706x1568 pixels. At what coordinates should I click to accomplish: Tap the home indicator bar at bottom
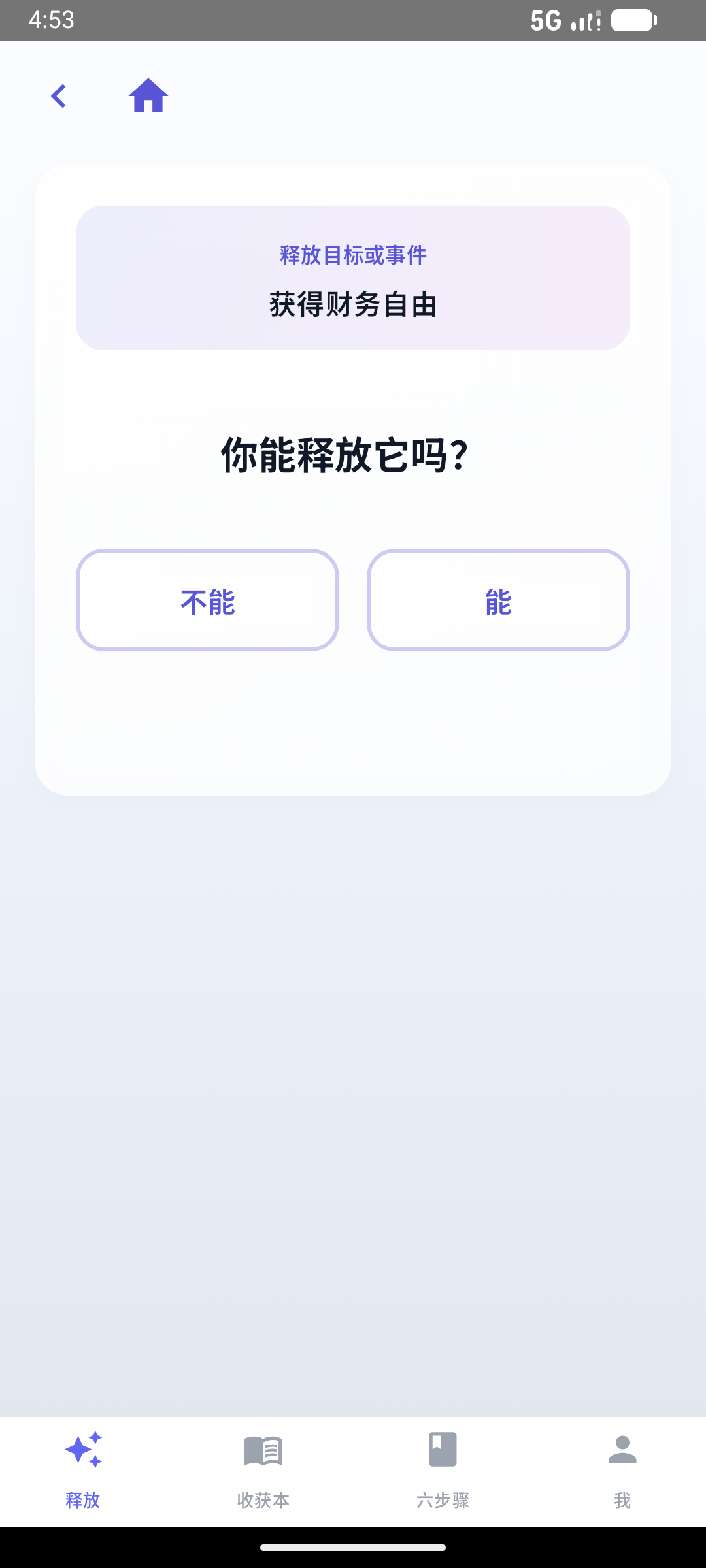pyautogui.click(x=353, y=1547)
